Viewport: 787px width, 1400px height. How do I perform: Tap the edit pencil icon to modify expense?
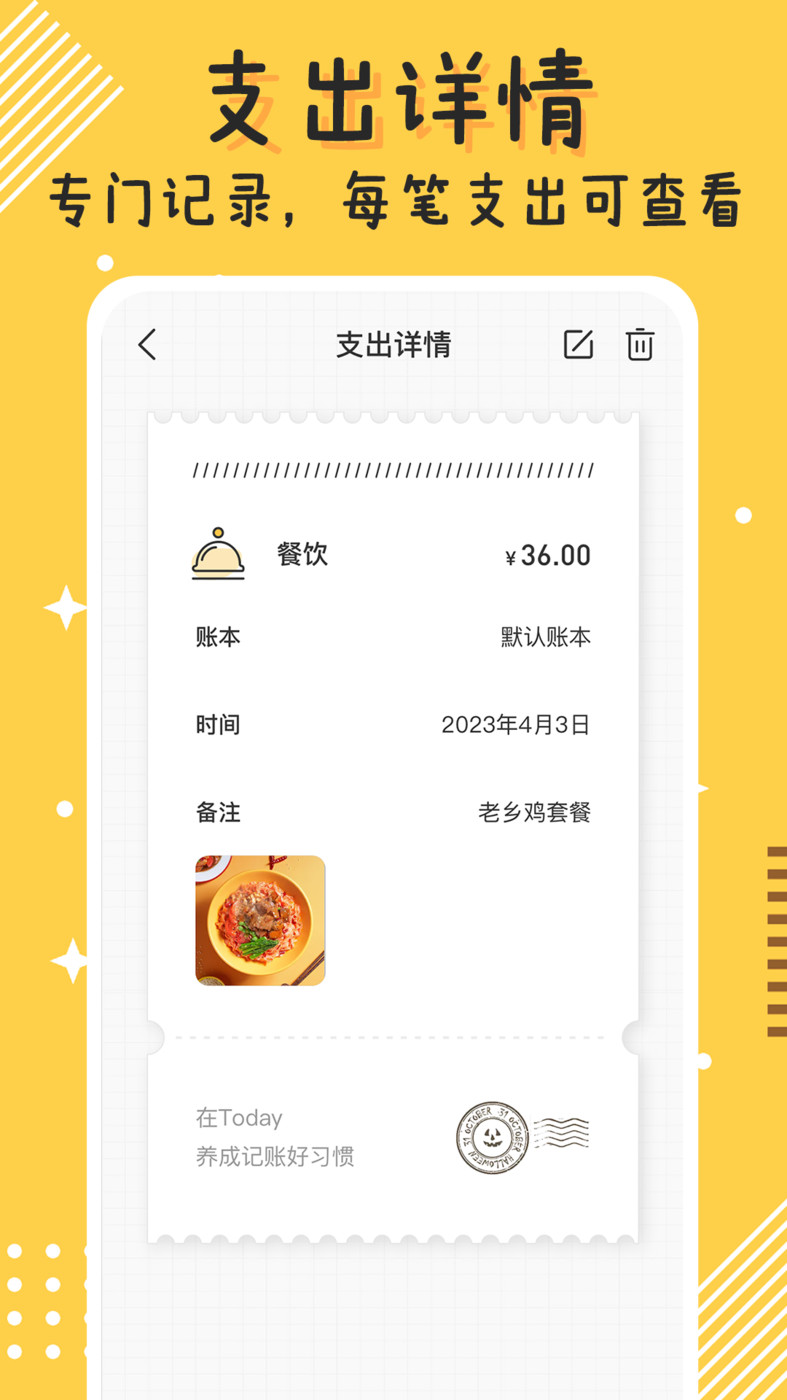578,344
